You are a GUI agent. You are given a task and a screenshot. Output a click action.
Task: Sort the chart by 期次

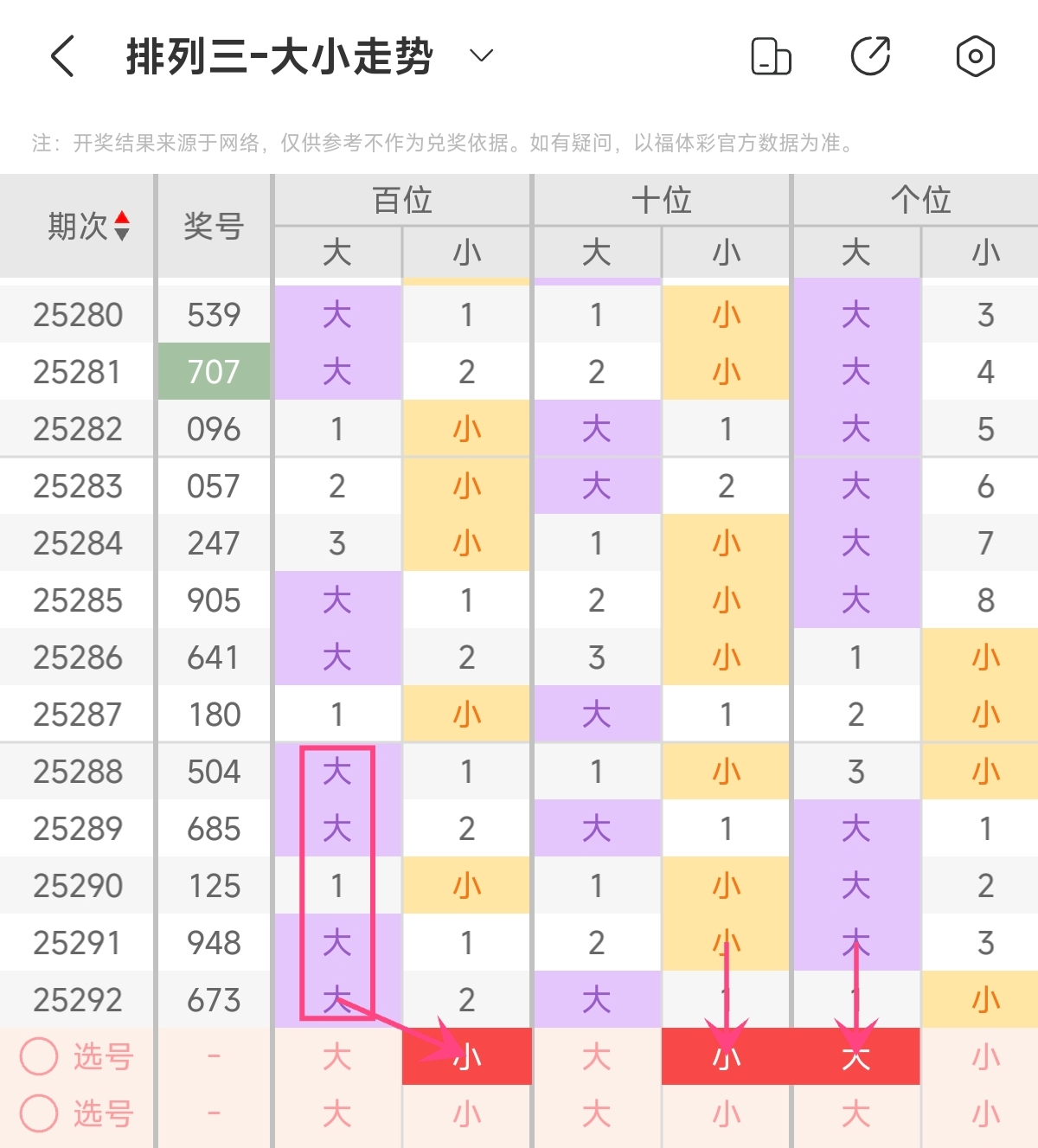pos(122,226)
